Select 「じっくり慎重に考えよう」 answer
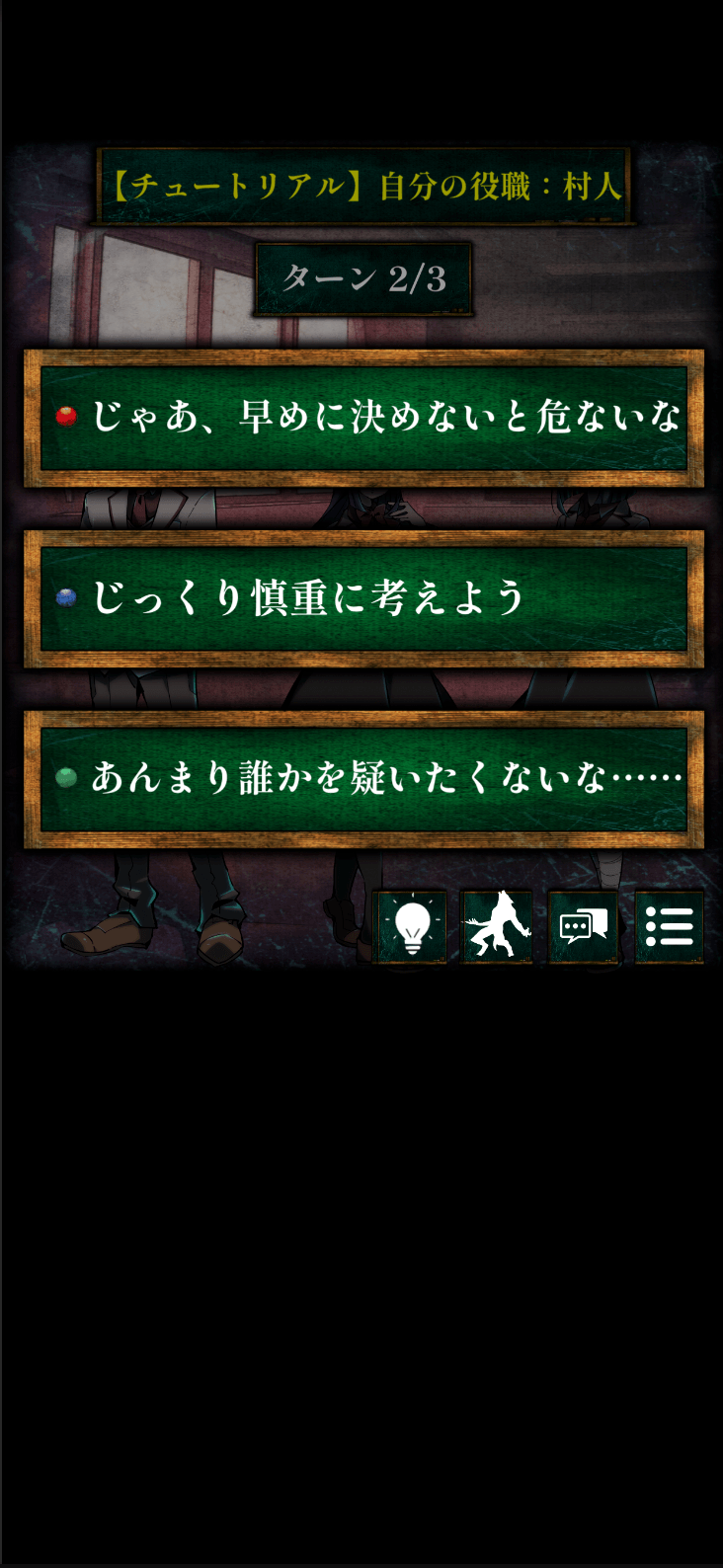The image size is (723, 1568). tap(363, 598)
